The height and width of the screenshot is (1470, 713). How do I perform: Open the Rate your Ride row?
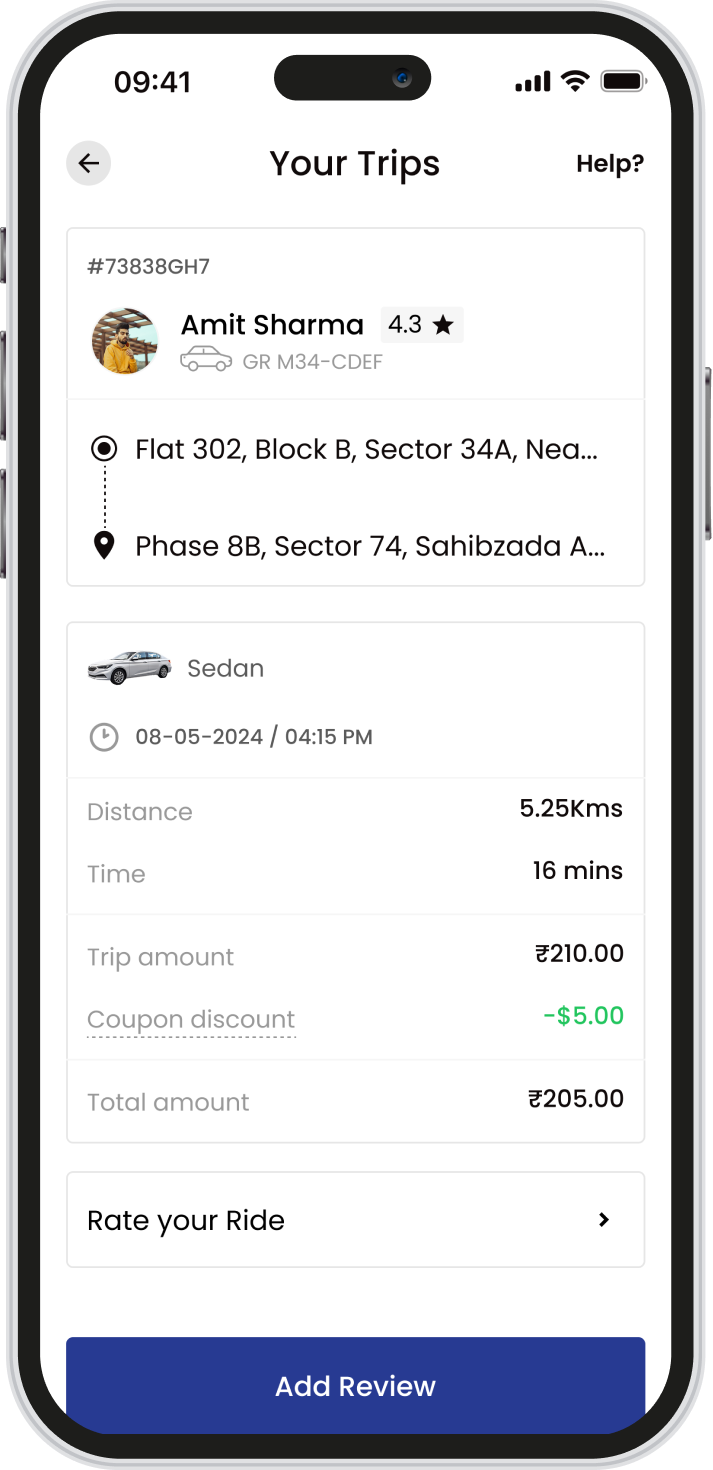355,1220
